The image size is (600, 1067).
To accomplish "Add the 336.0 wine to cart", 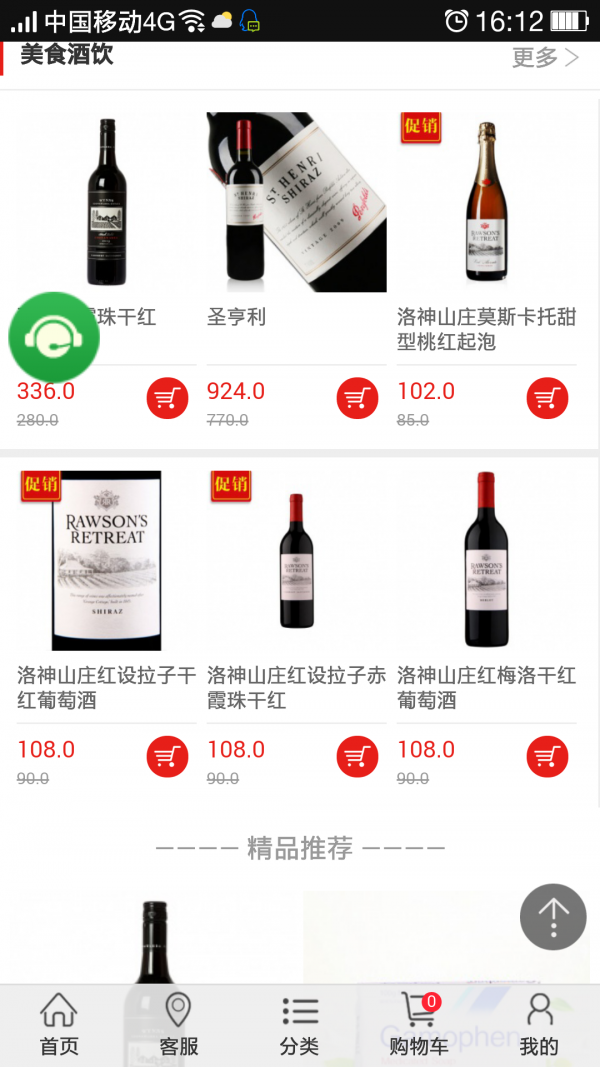I will point(167,399).
